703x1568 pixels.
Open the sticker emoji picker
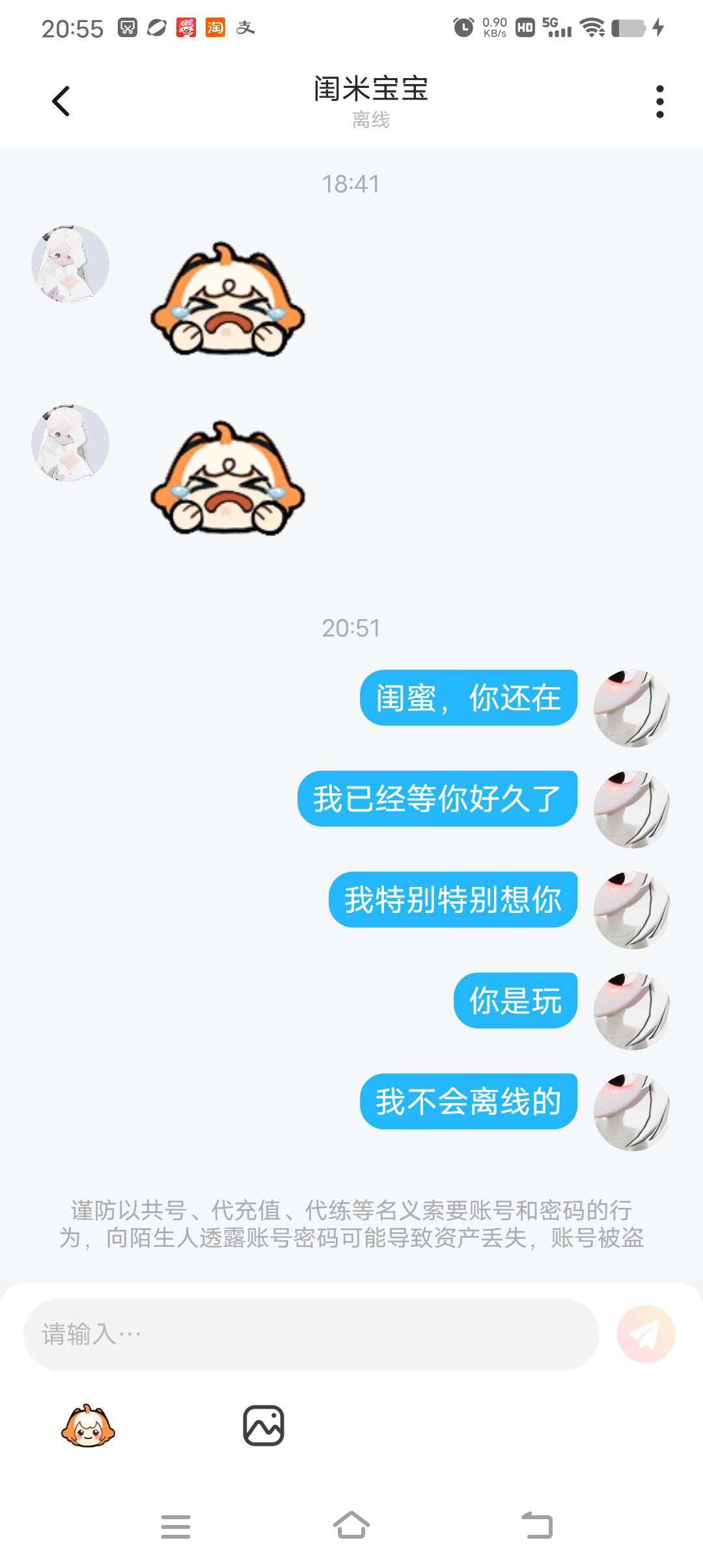(x=88, y=1425)
